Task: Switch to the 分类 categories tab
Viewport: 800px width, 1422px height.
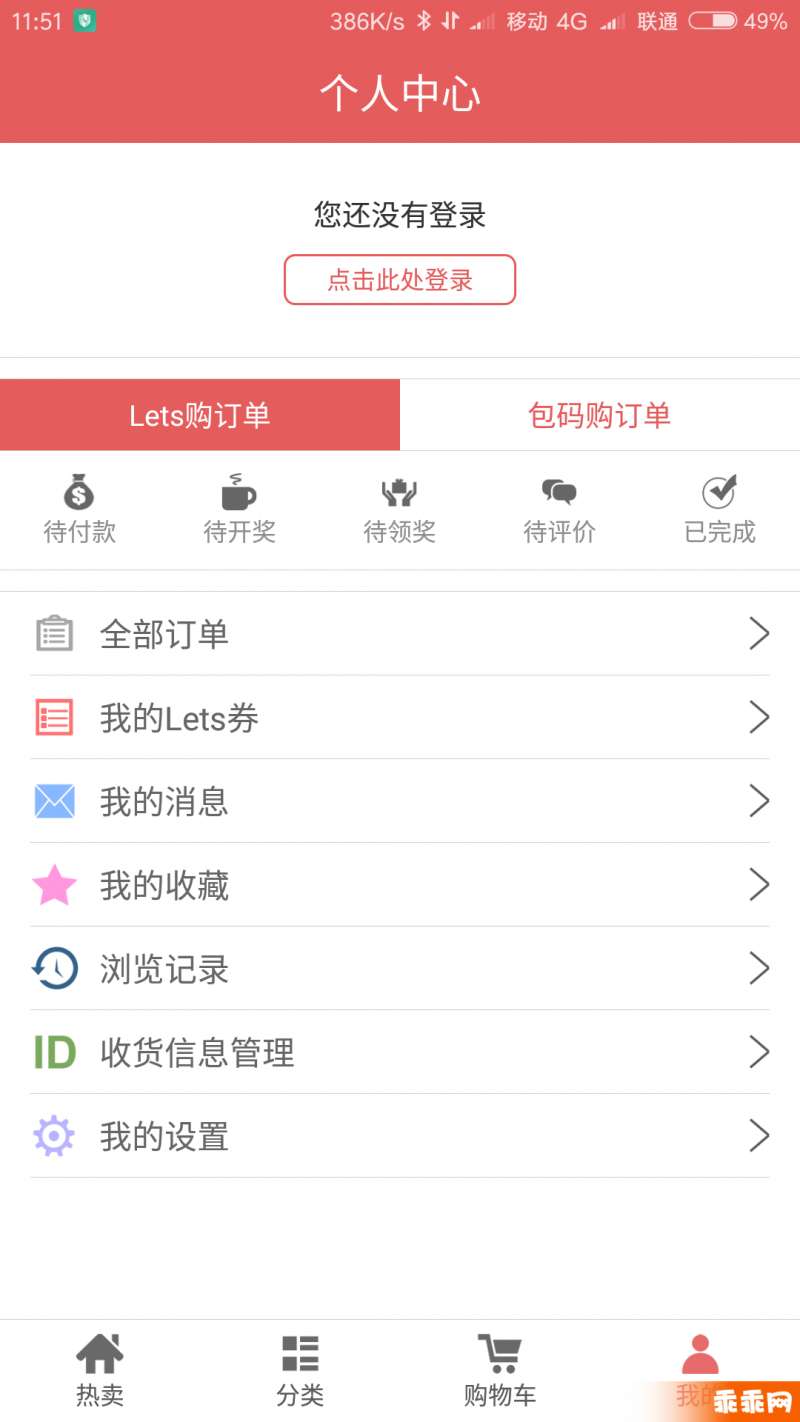Action: click(x=300, y=1371)
